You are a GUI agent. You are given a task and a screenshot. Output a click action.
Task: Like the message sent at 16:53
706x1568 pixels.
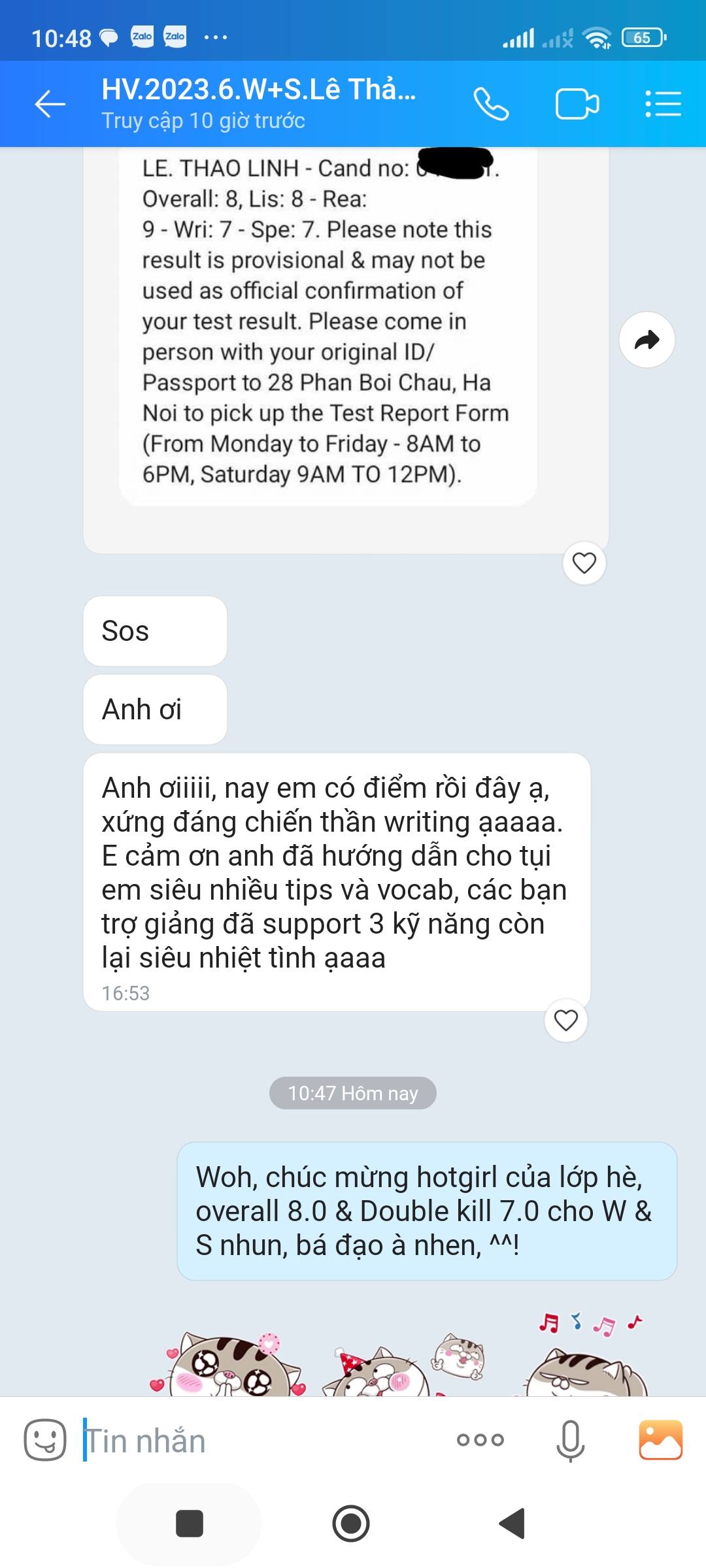(x=566, y=1021)
